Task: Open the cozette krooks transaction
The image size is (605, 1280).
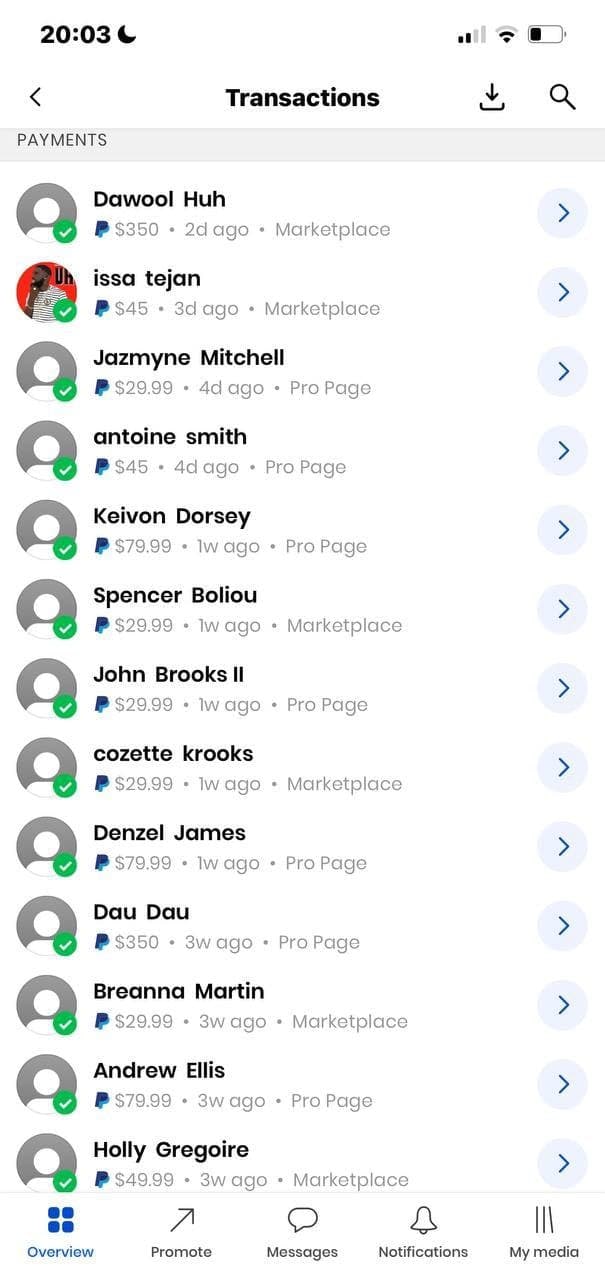Action: [x=302, y=767]
